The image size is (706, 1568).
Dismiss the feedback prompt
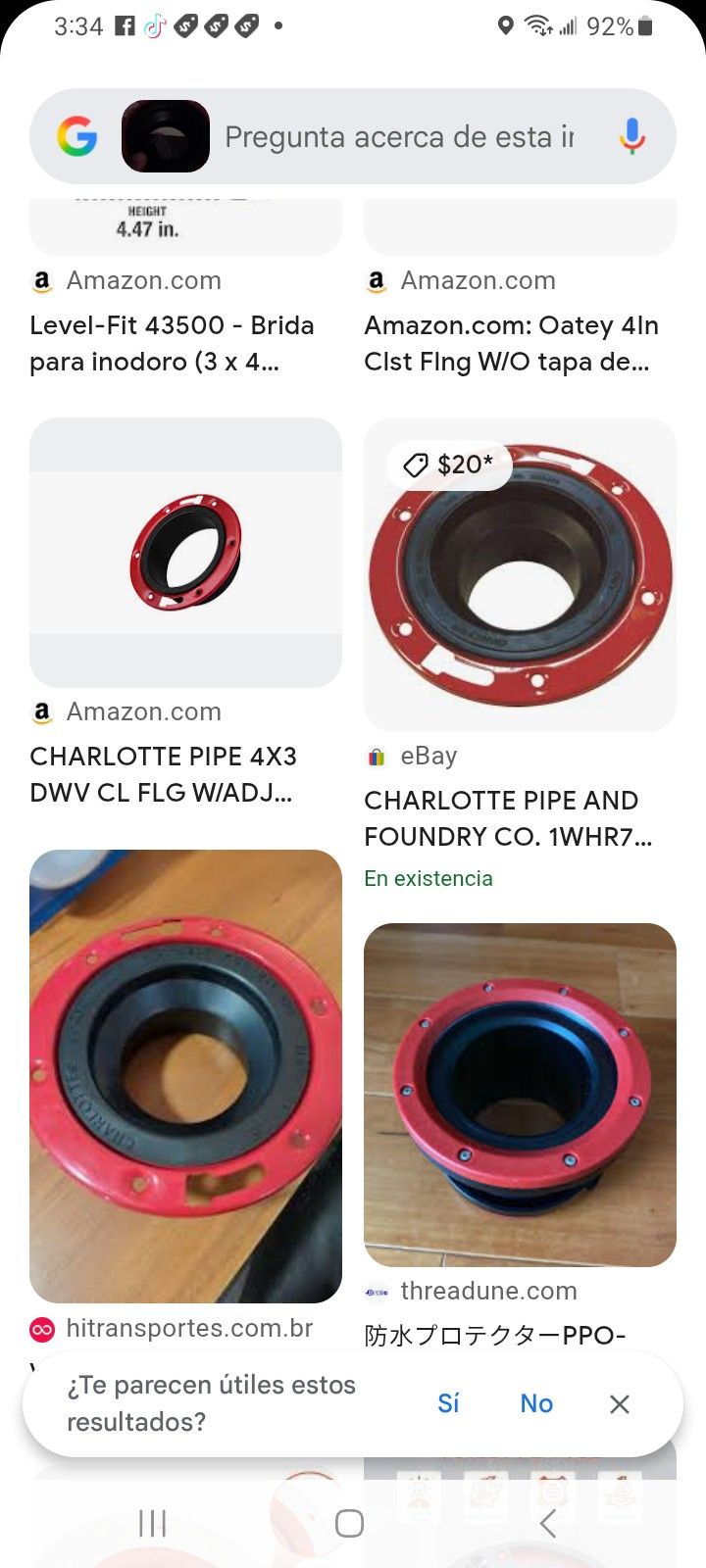[619, 1404]
